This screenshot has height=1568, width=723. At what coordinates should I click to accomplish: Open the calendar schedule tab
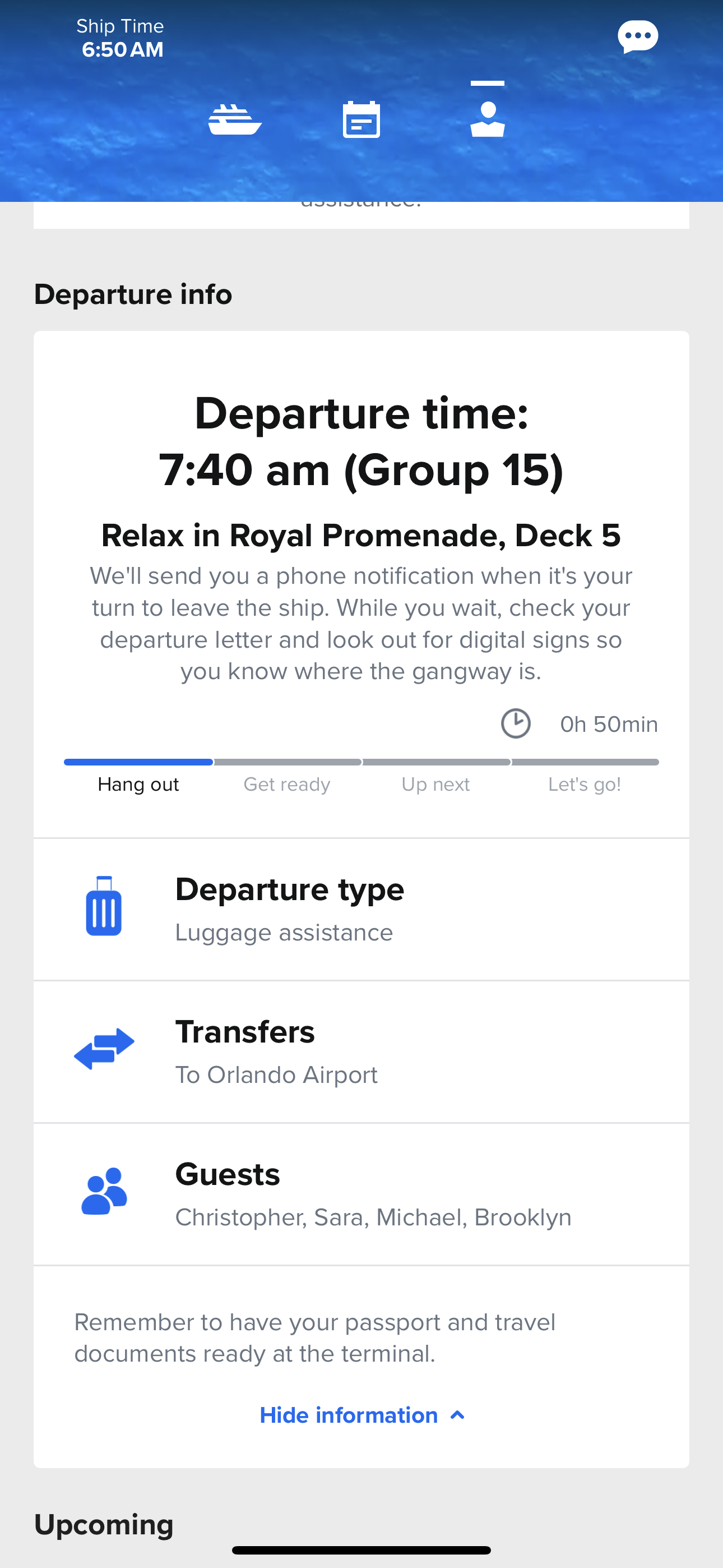pos(361,119)
